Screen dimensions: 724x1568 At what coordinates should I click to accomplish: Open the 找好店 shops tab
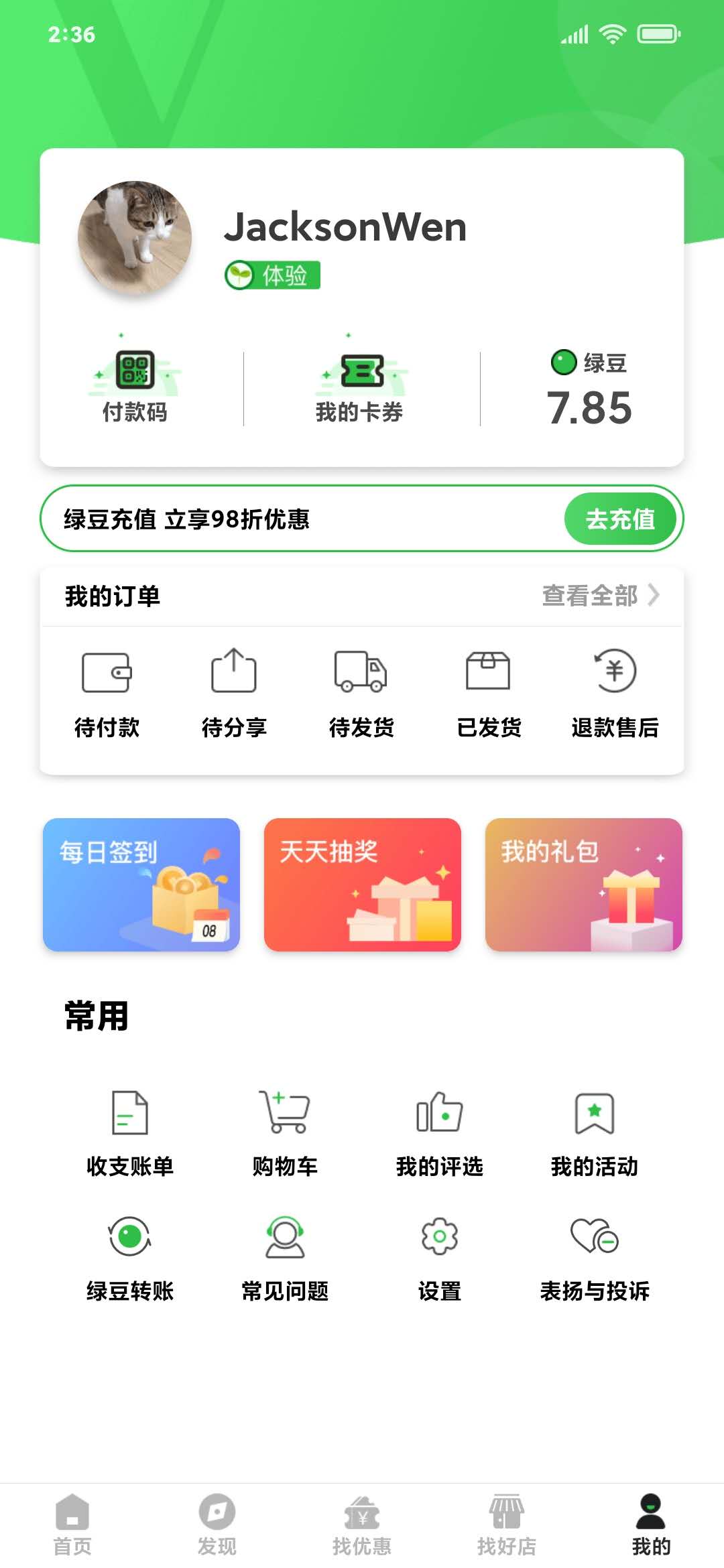point(506,1521)
